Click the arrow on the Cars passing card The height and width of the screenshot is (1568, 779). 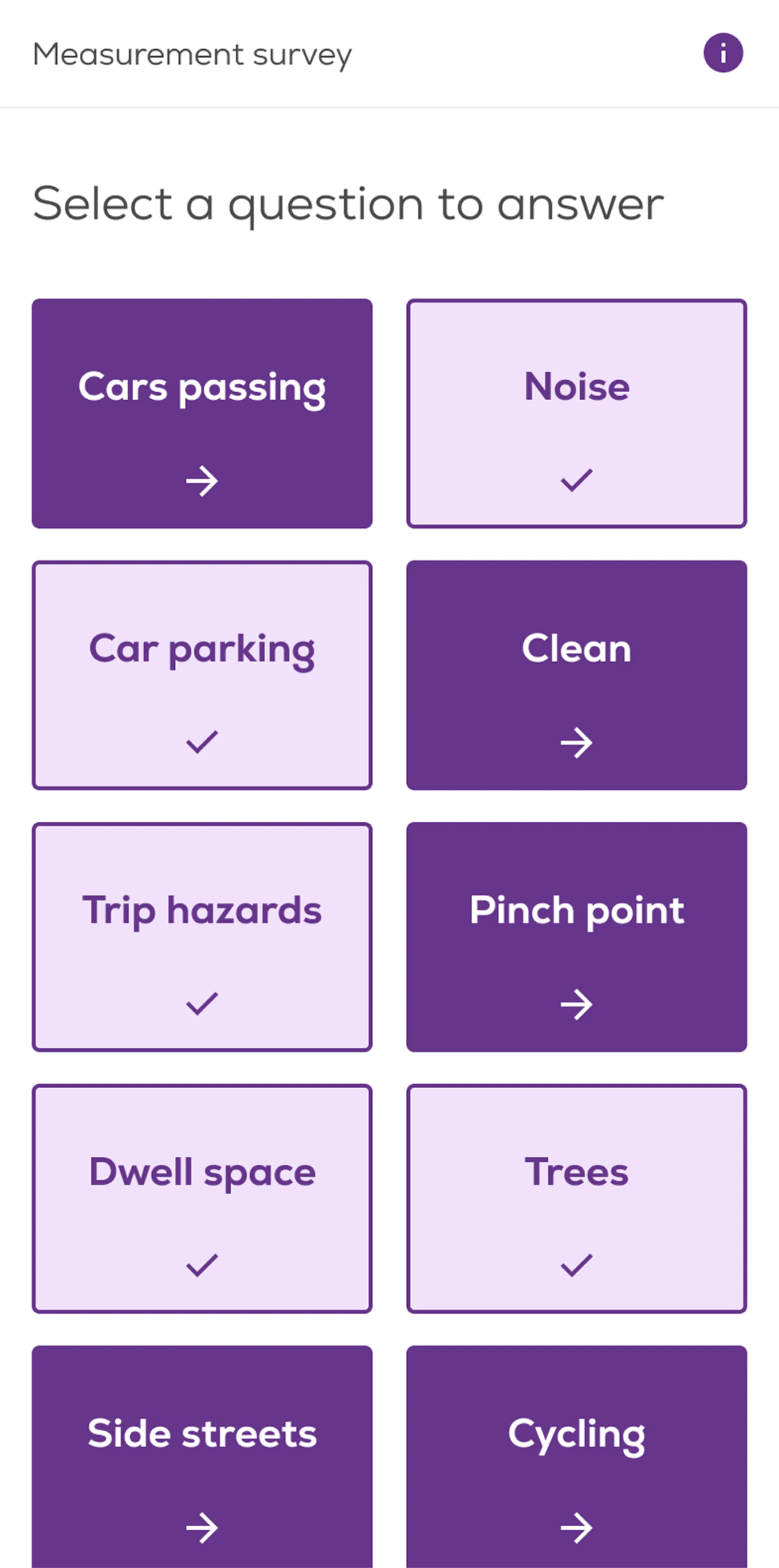click(203, 481)
